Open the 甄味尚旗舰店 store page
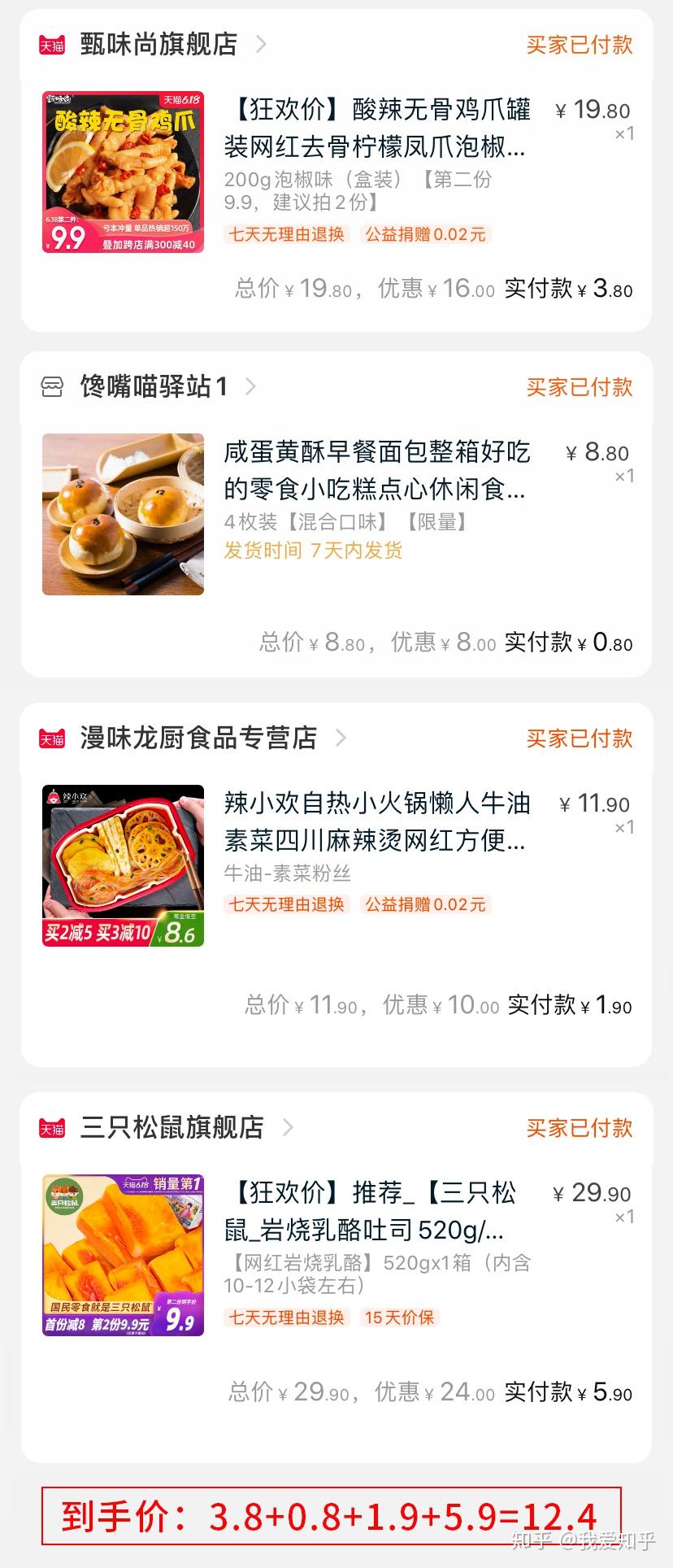This screenshot has height=1568, width=673. click(x=158, y=44)
